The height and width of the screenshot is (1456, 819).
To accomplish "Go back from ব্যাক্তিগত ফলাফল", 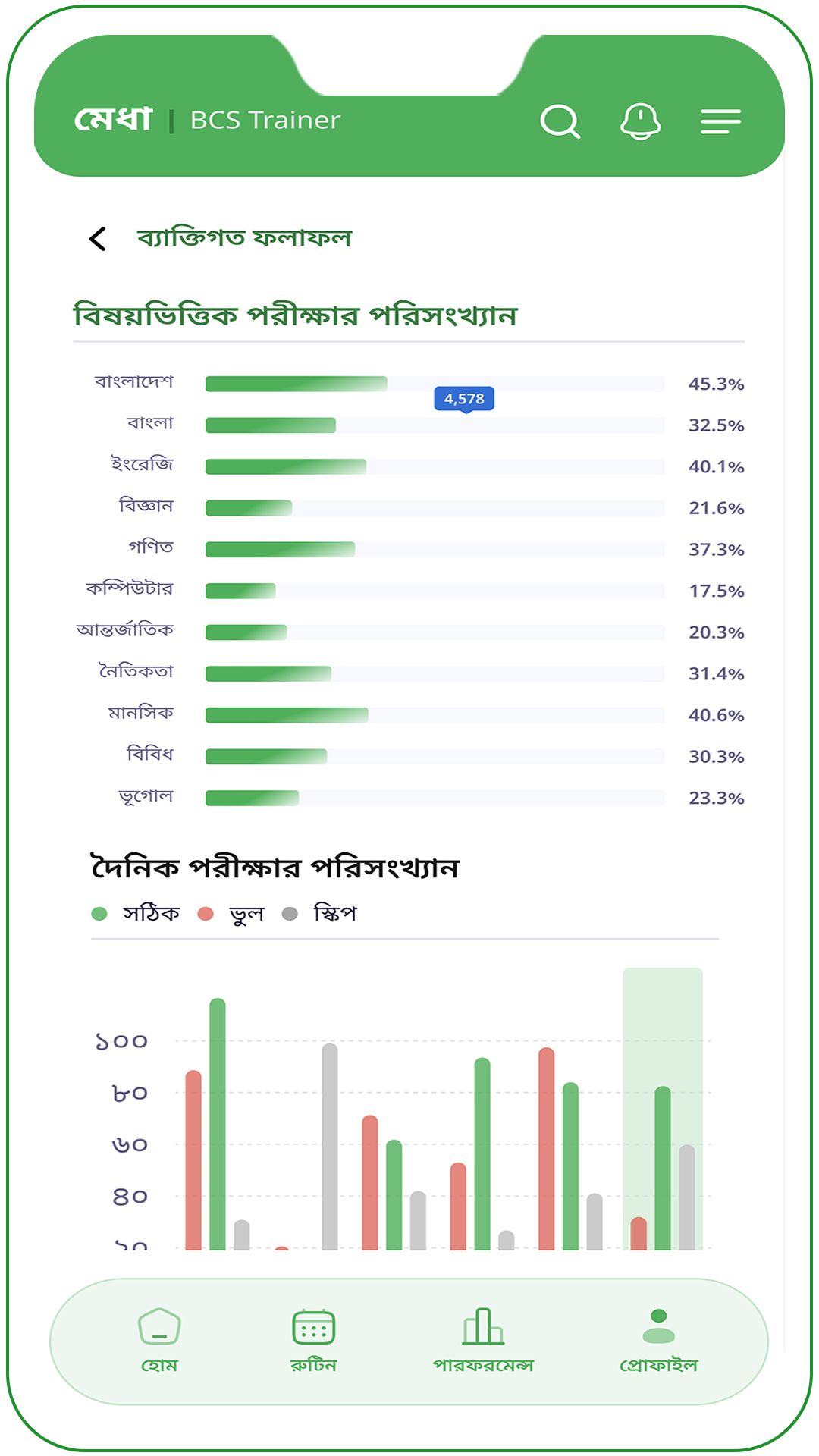I will tap(98, 239).
